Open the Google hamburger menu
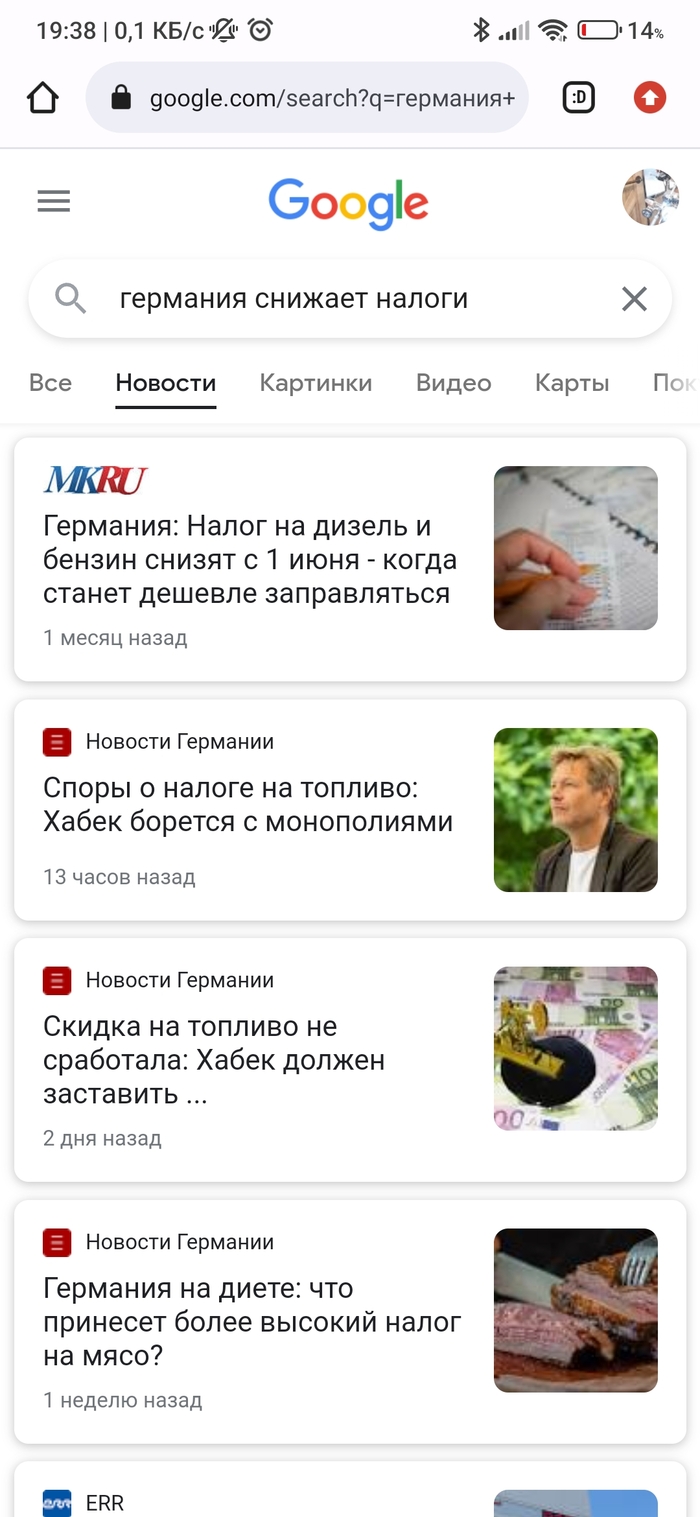The height and width of the screenshot is (1517, 700). (x=54, y=202)
